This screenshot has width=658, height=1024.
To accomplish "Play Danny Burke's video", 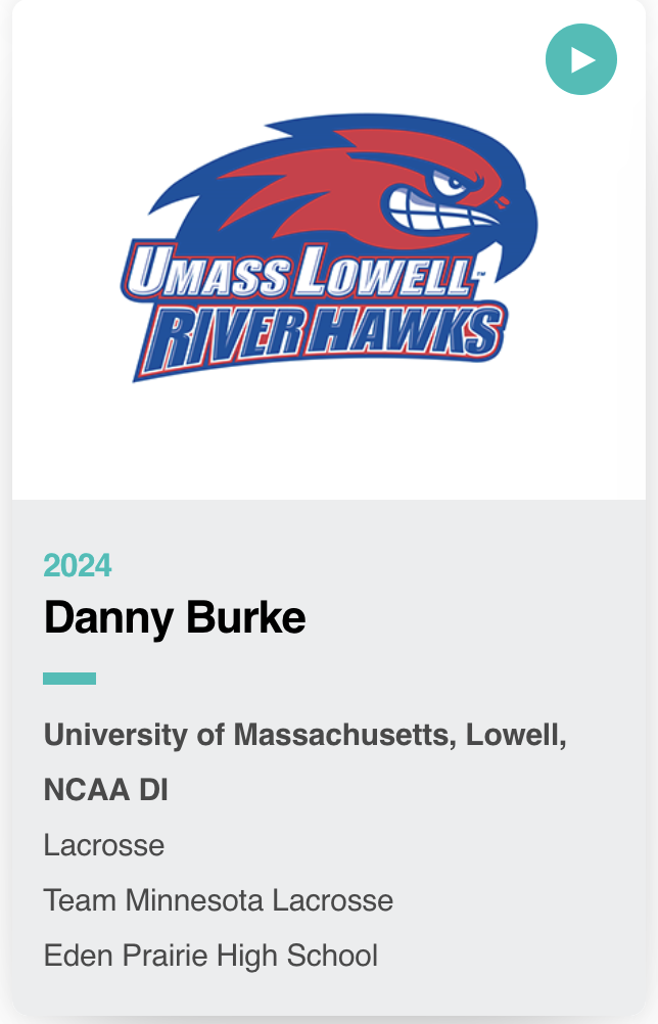I will [581, 60].
